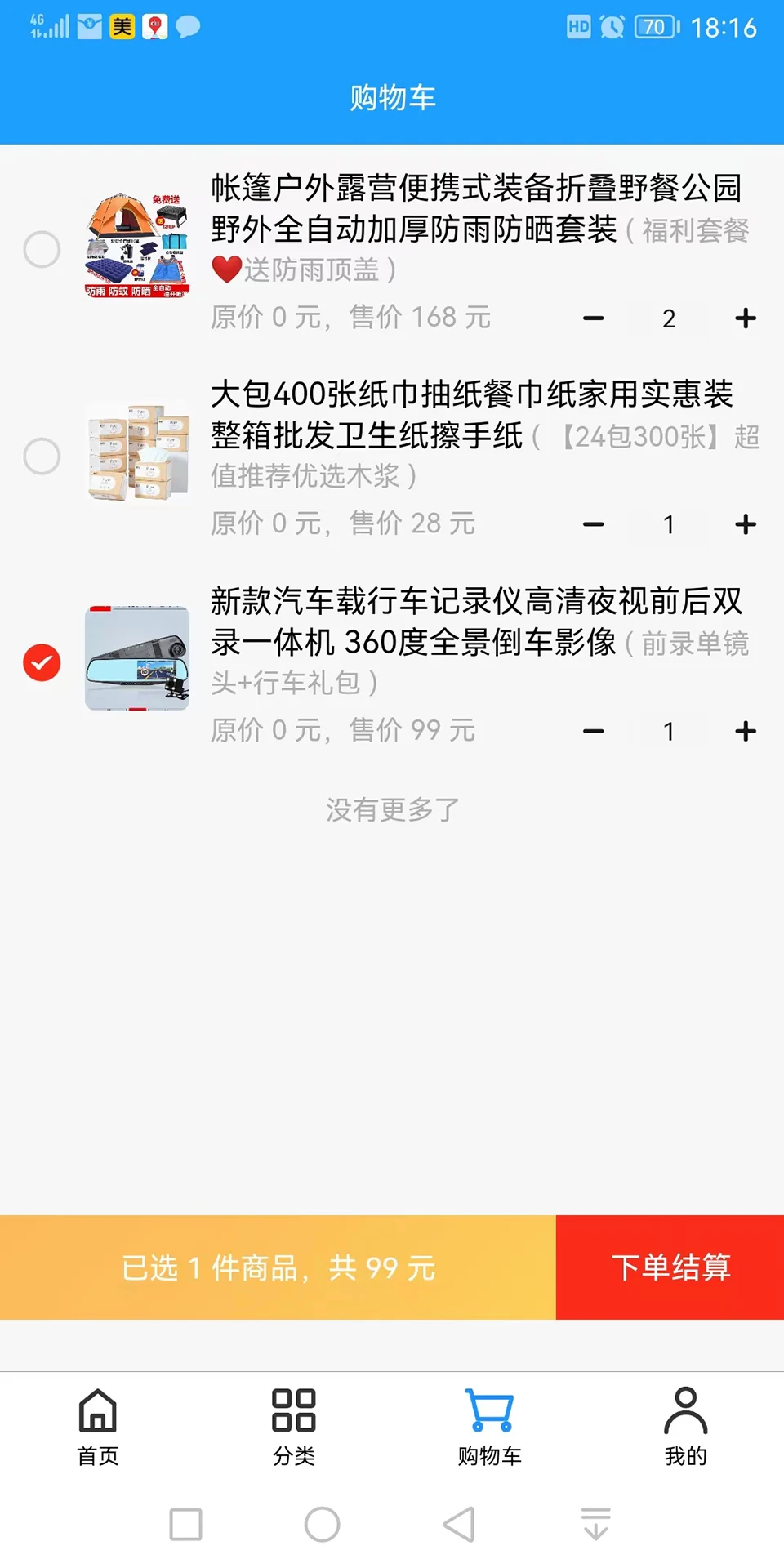
Task: Click the 已选 1 件商品 summary bar
Action: [x=278, y=1267]
